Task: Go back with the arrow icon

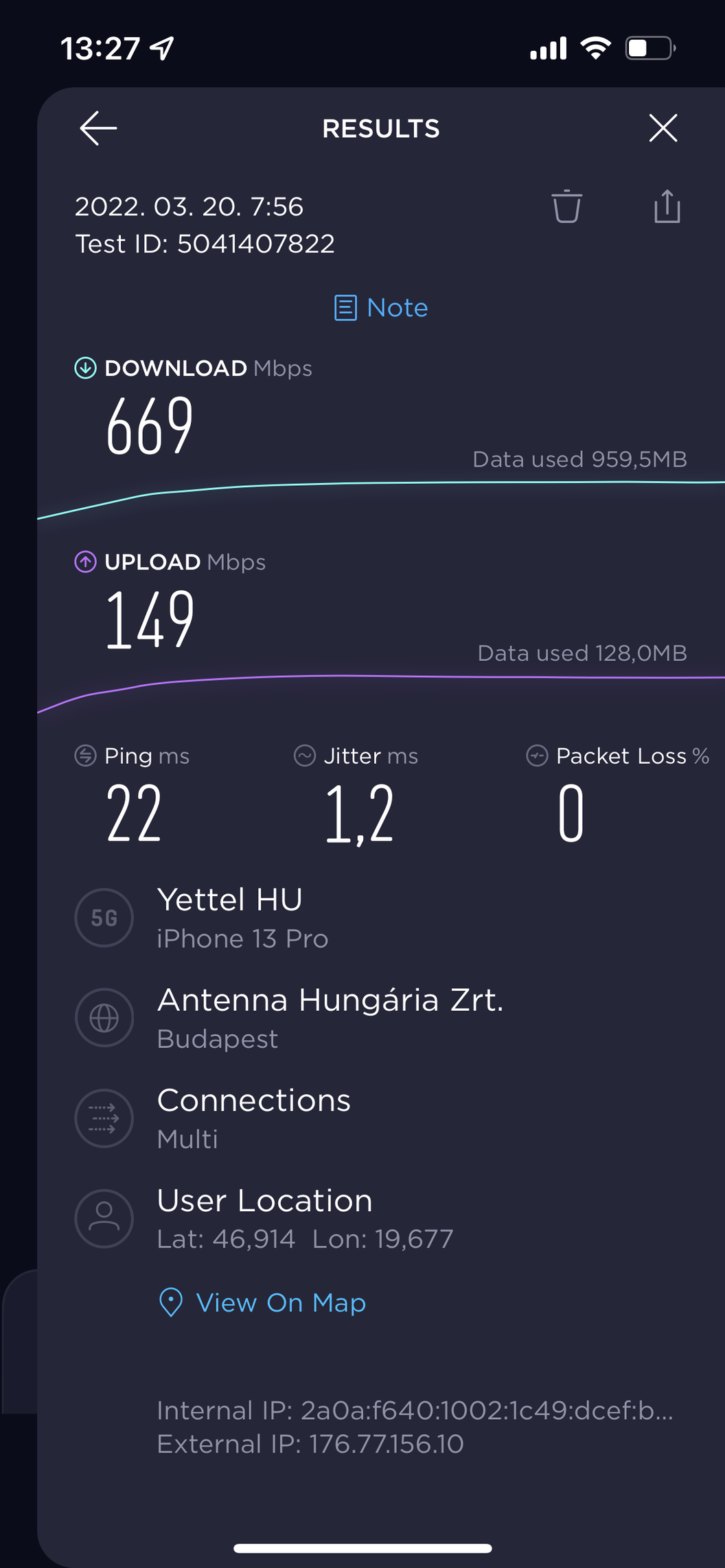Action: pyautogui.click(x=98, y=128)
